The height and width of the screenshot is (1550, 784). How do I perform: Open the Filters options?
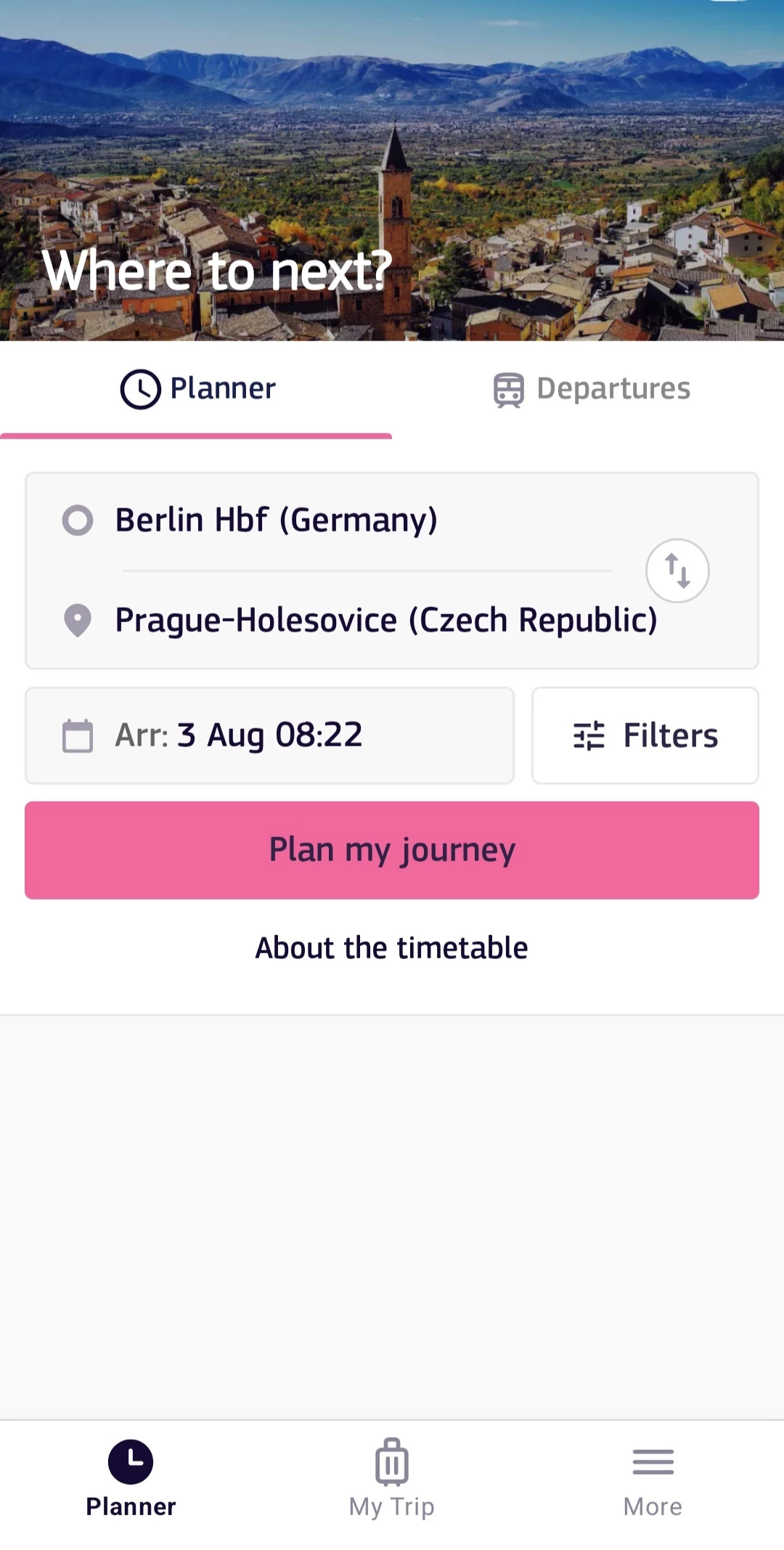click(x=645, y=735)
